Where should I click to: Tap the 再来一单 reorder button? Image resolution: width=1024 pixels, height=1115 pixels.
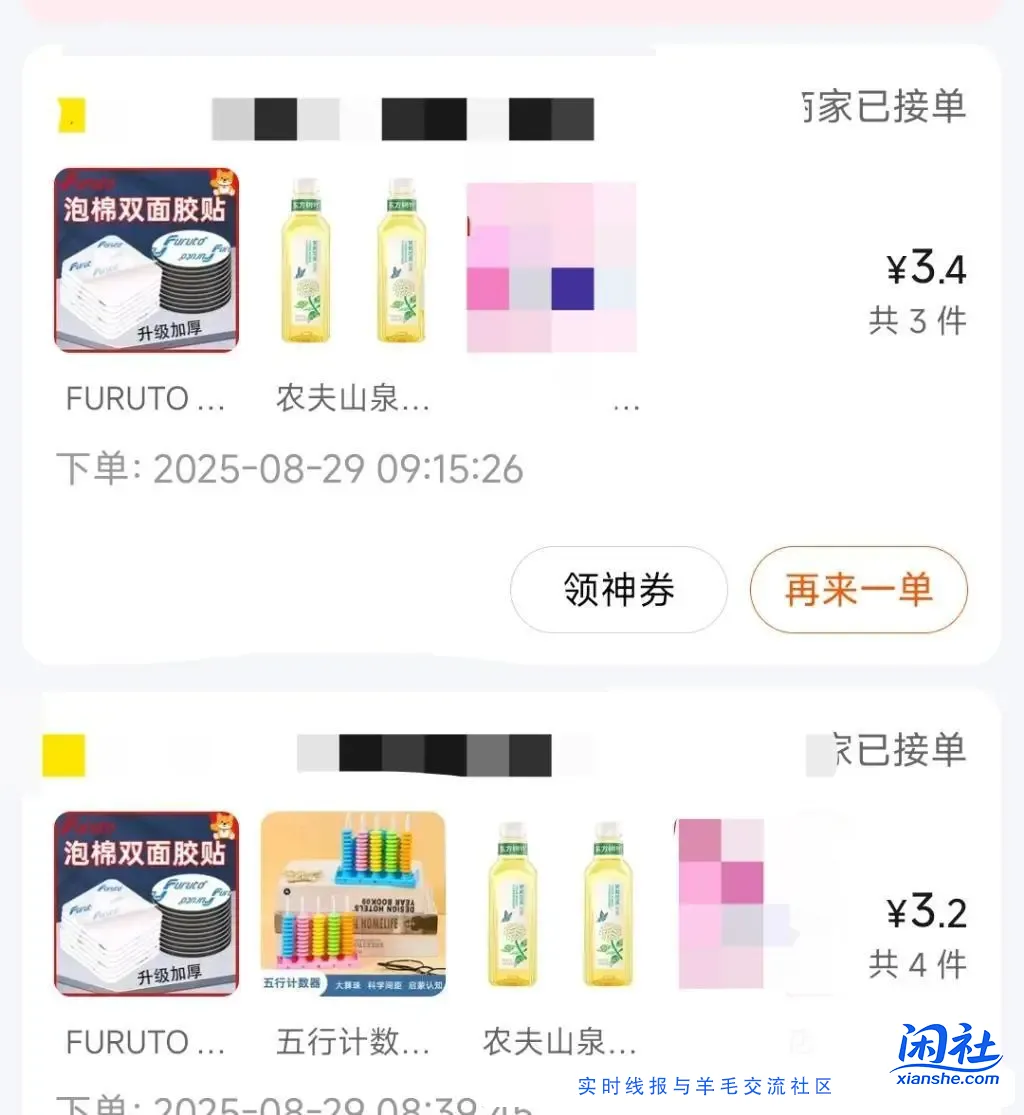coord(858,591)
